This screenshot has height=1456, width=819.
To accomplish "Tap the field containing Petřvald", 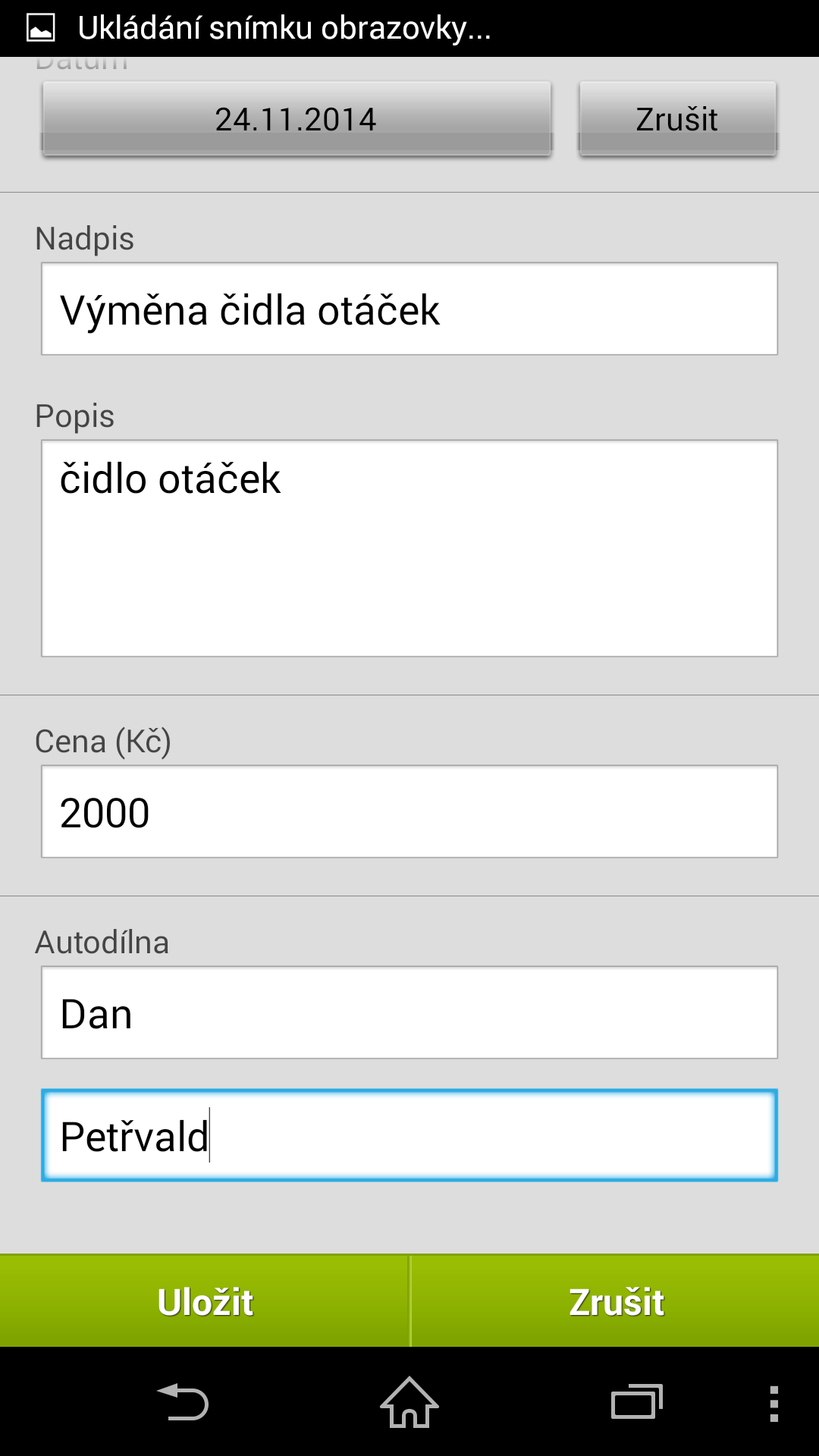I will [409, 1135].
